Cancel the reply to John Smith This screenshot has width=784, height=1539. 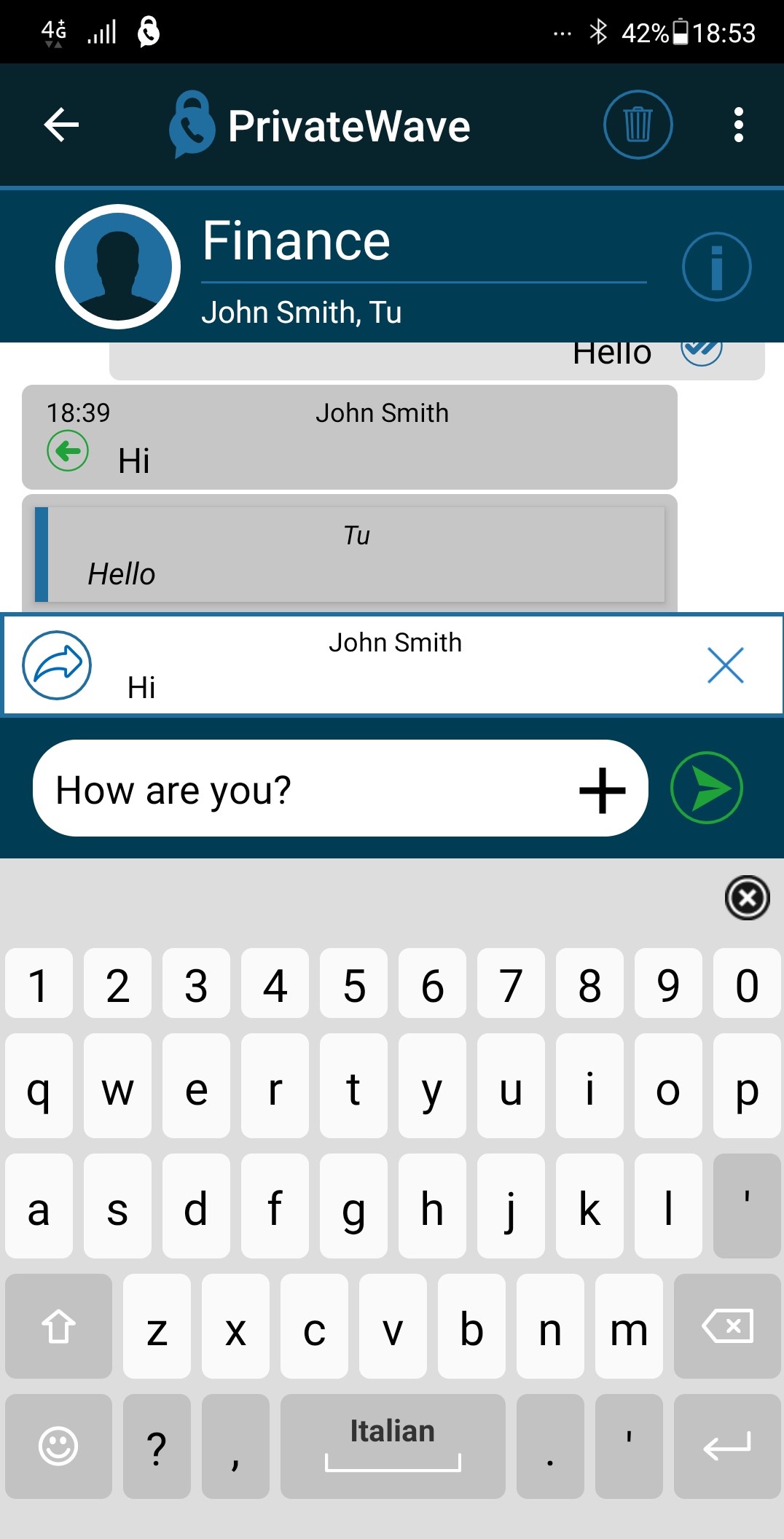(725, 665)
